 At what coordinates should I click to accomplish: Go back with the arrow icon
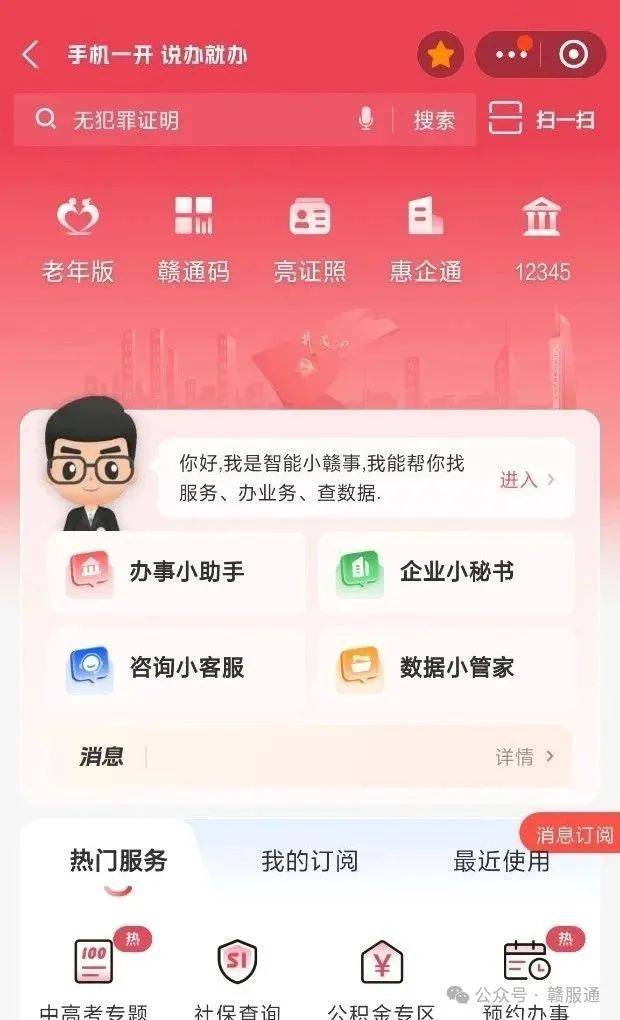31,55
